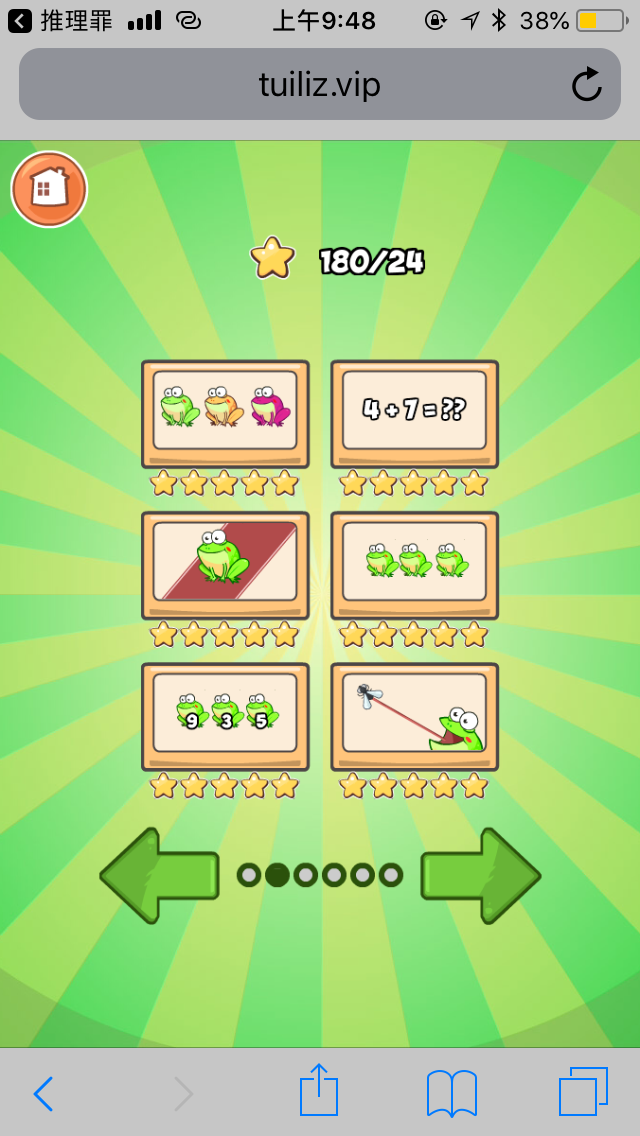Open the 4 + 7 = ?? math level

pyautogui.click(x=414, y=412)
